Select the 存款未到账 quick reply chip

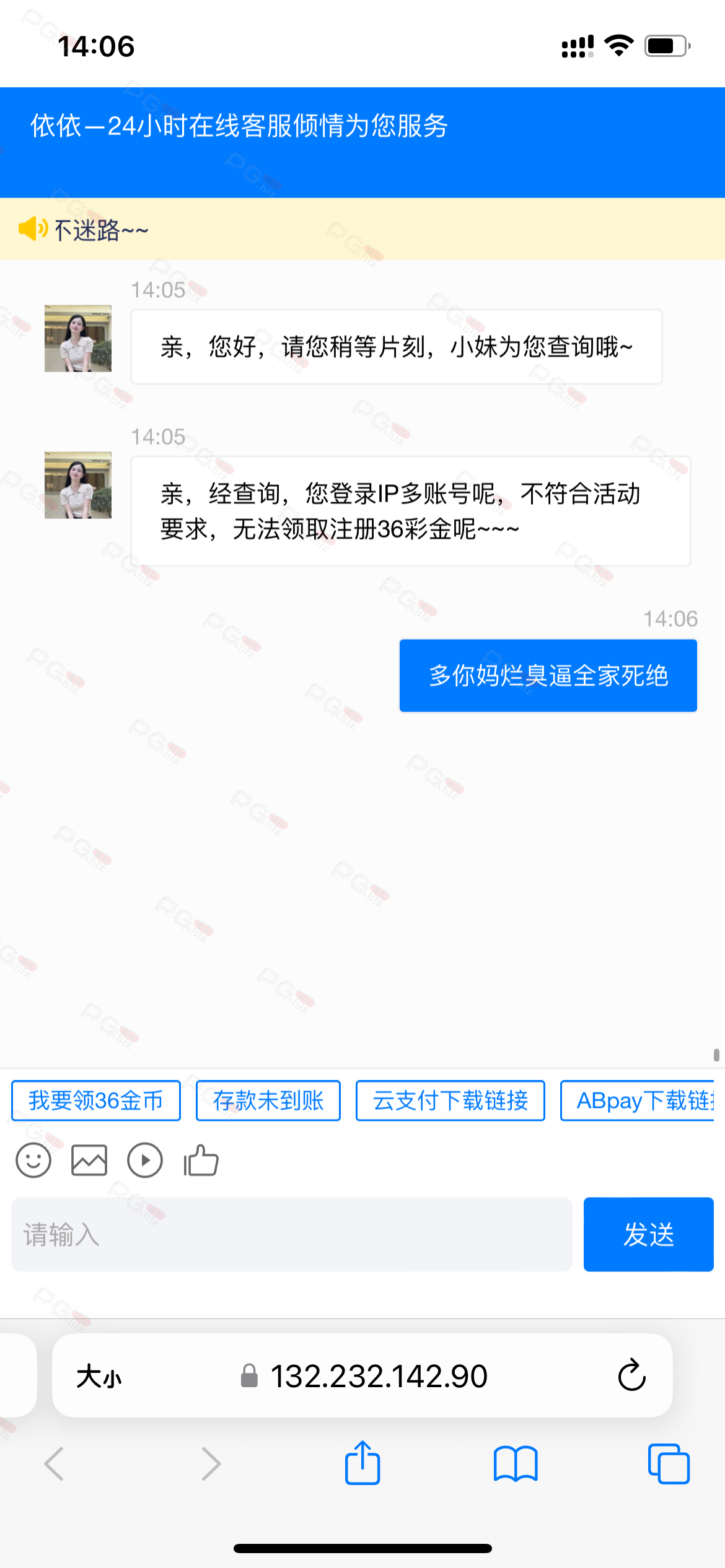(268, 1100)
